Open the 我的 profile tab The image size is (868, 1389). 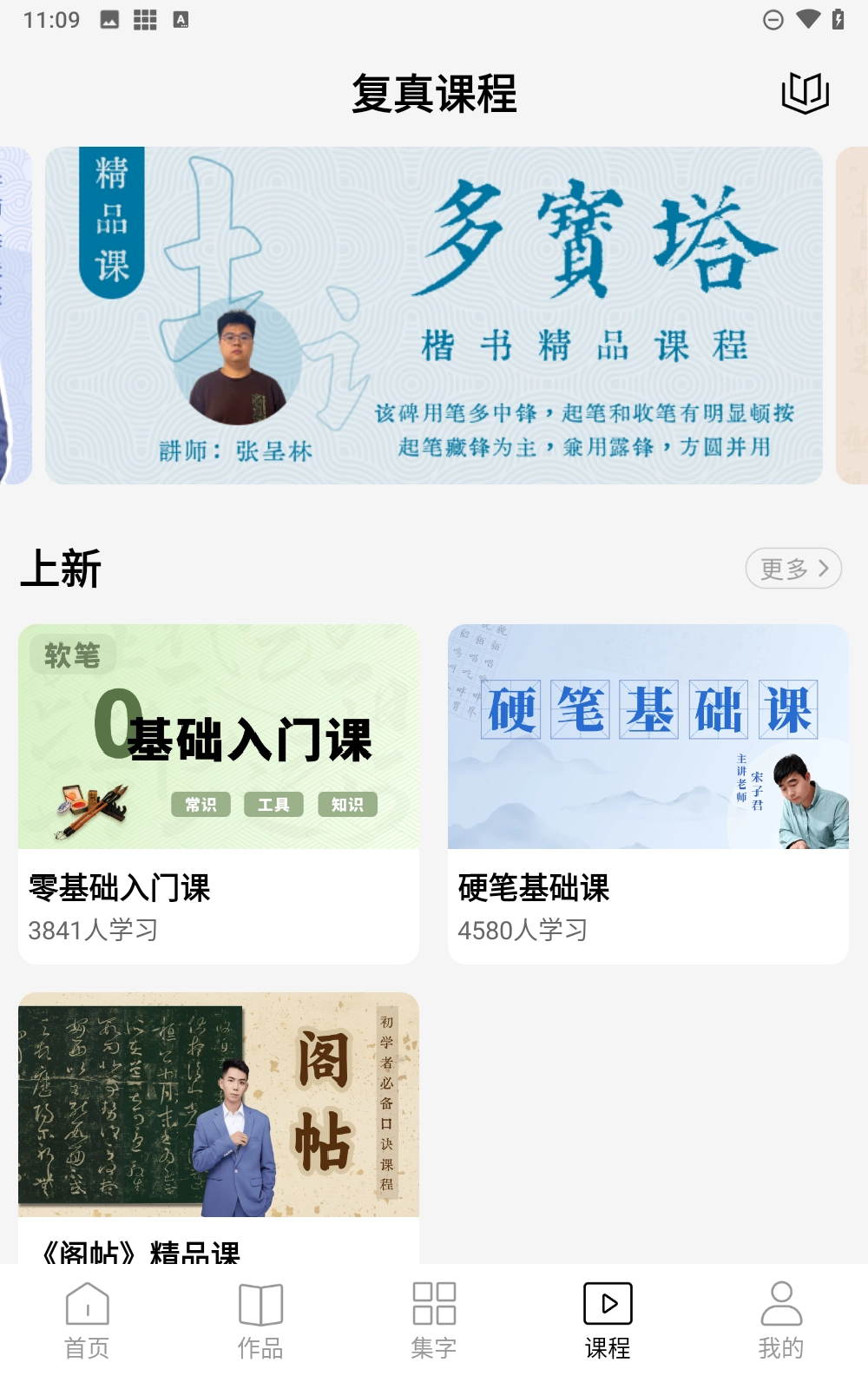point(781,1320)
